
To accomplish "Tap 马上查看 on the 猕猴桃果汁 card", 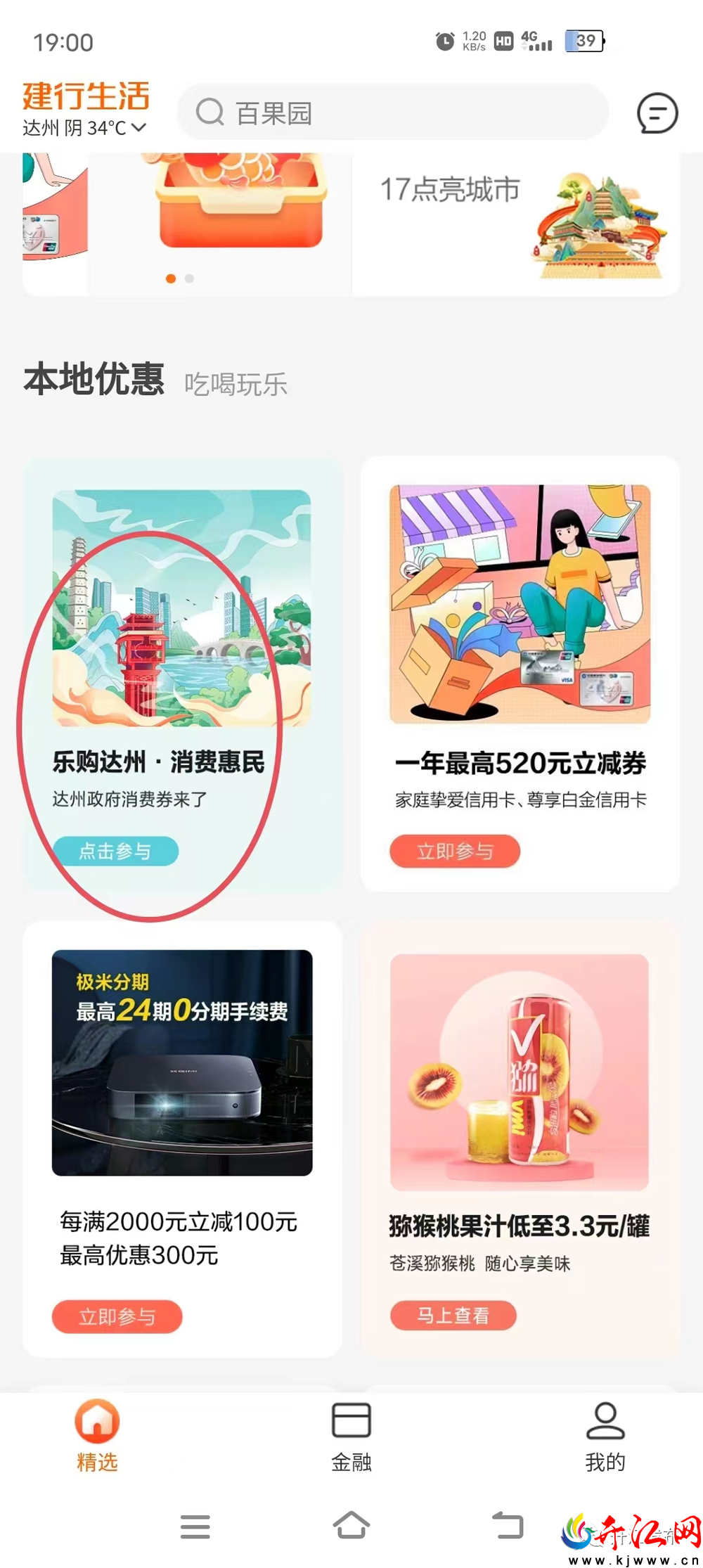I will [x=453, y=1315].
